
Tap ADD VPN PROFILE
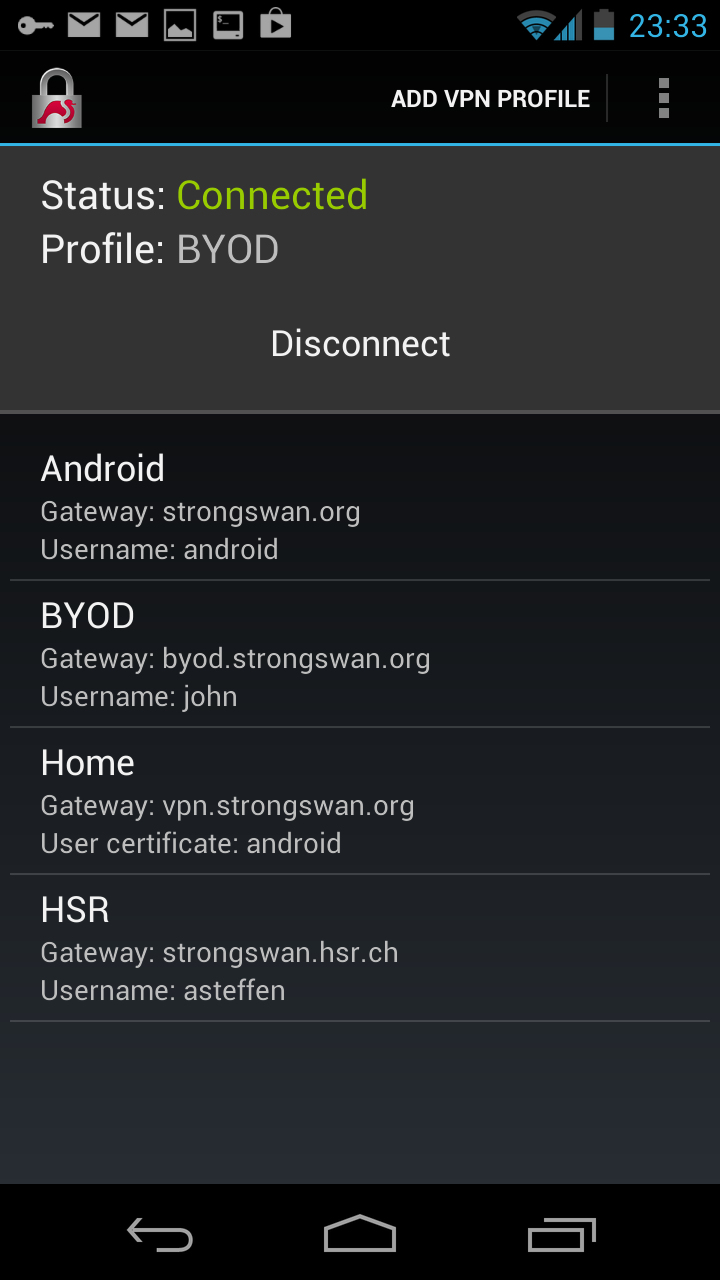pyautogui.click(x=490, y=99)
